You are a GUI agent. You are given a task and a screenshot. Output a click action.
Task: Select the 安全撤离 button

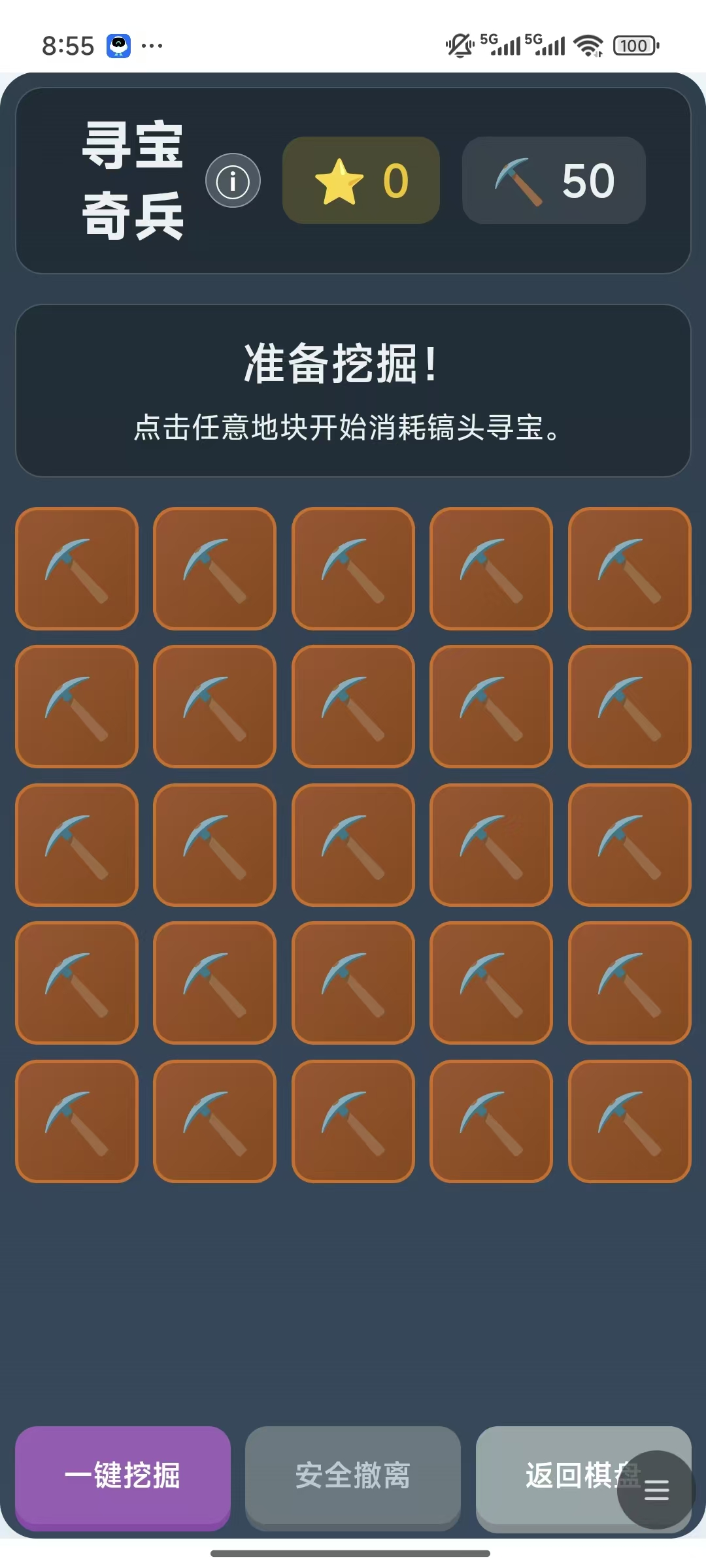(353, 1475)
